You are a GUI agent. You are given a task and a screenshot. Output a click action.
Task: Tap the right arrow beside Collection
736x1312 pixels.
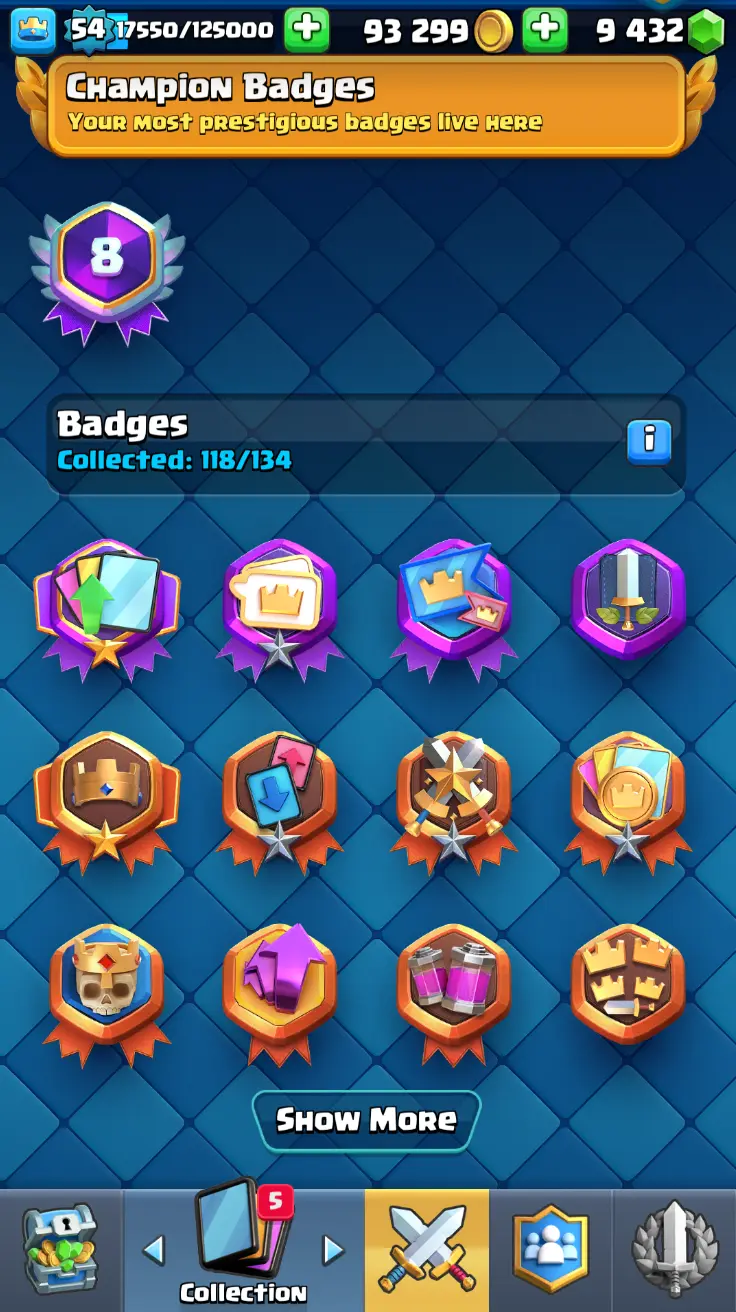[x=333, y=1250]
